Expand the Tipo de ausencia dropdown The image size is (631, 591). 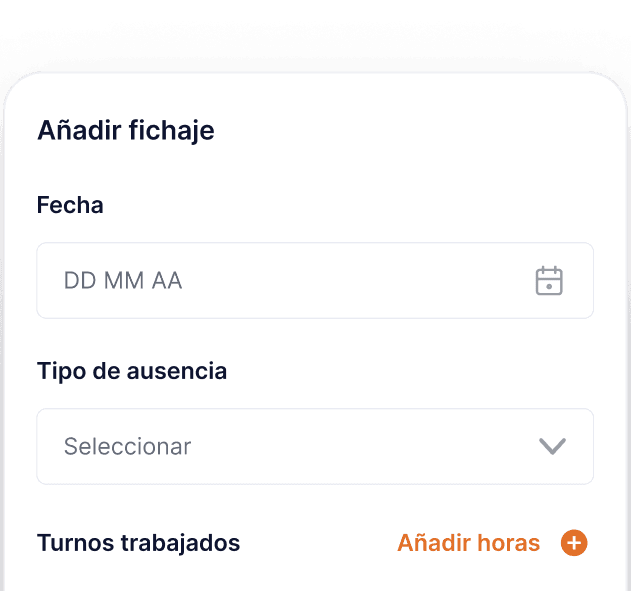[315, 446]
